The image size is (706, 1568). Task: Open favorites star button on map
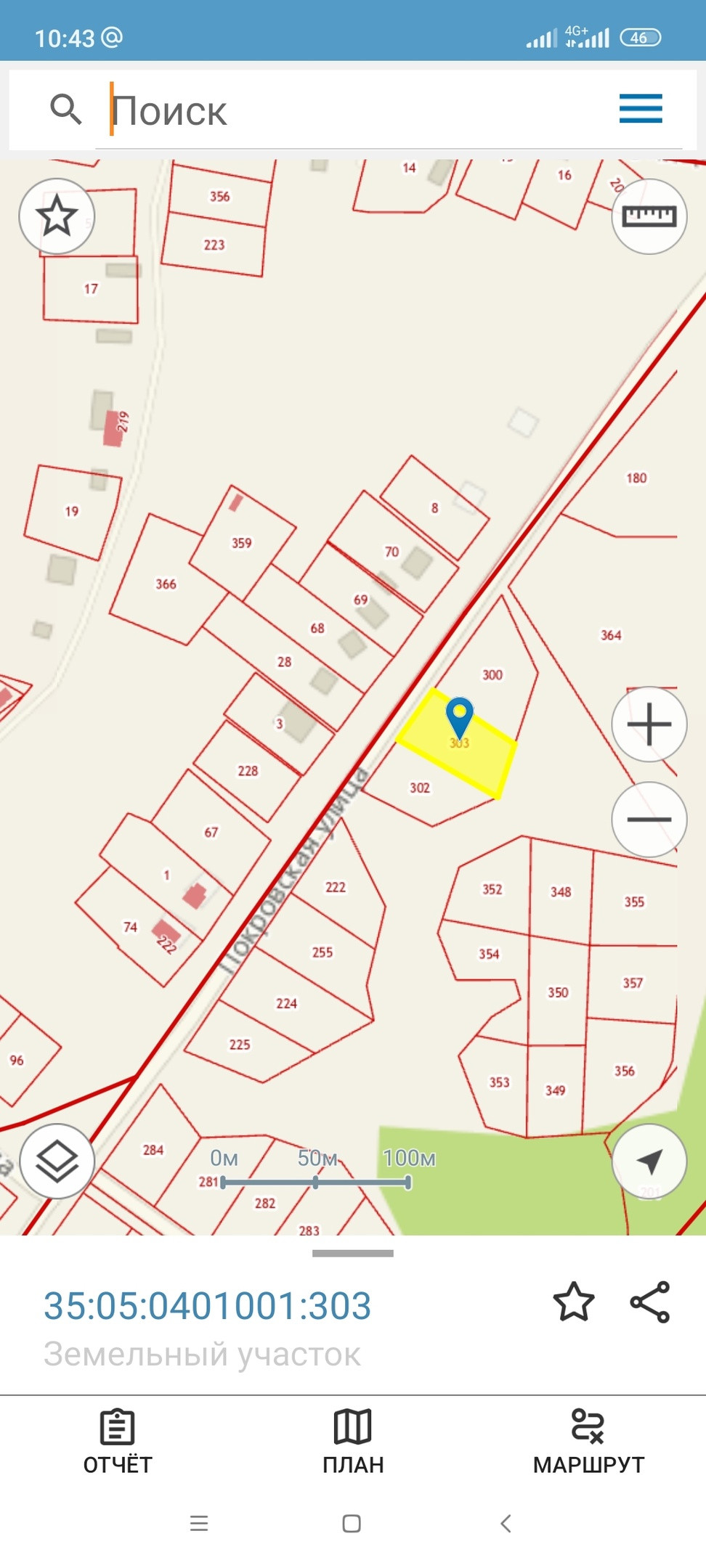point(57,216)
